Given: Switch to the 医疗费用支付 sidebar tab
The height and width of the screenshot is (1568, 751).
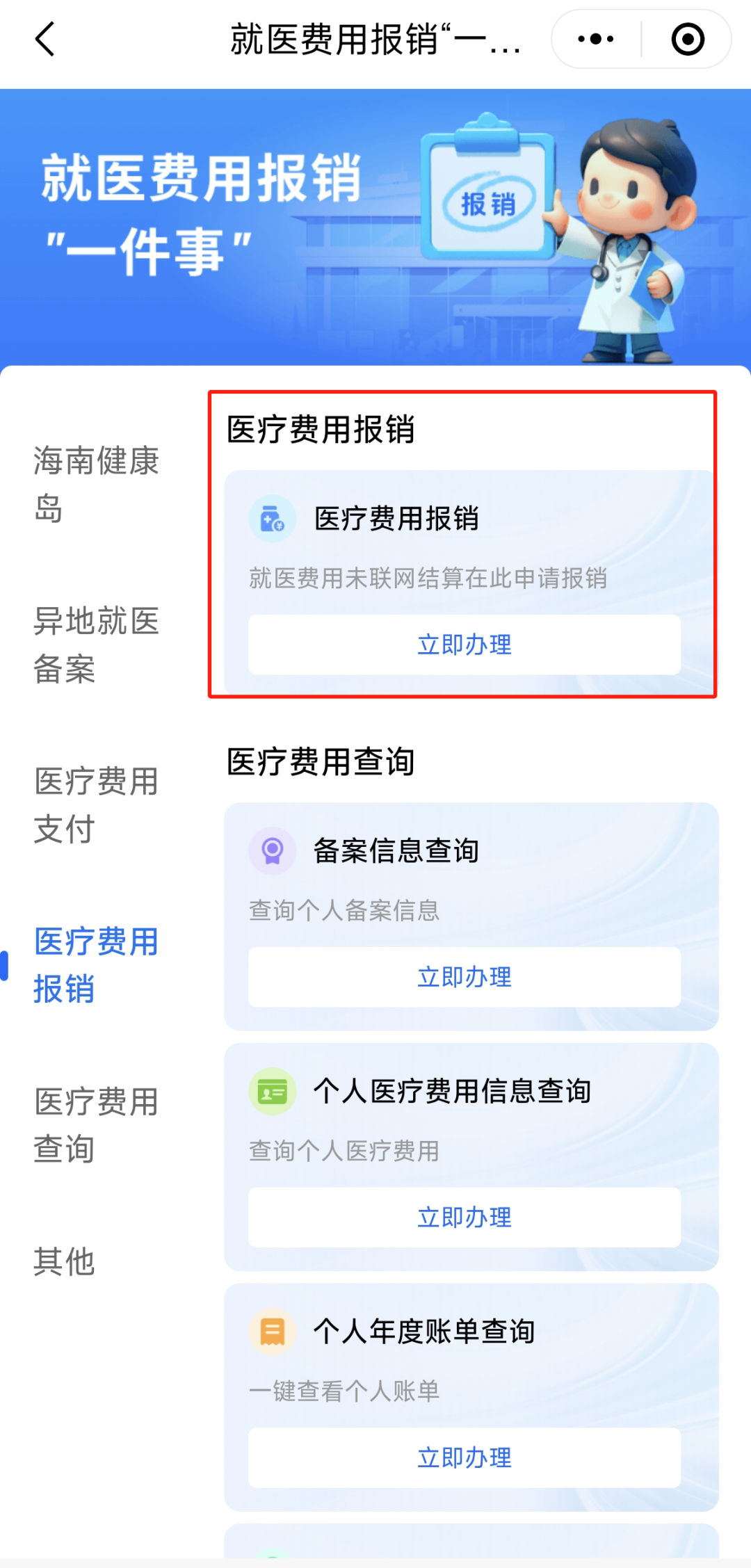Looking at the screenshot, I should pyautogui.click(x=97, y=805).
